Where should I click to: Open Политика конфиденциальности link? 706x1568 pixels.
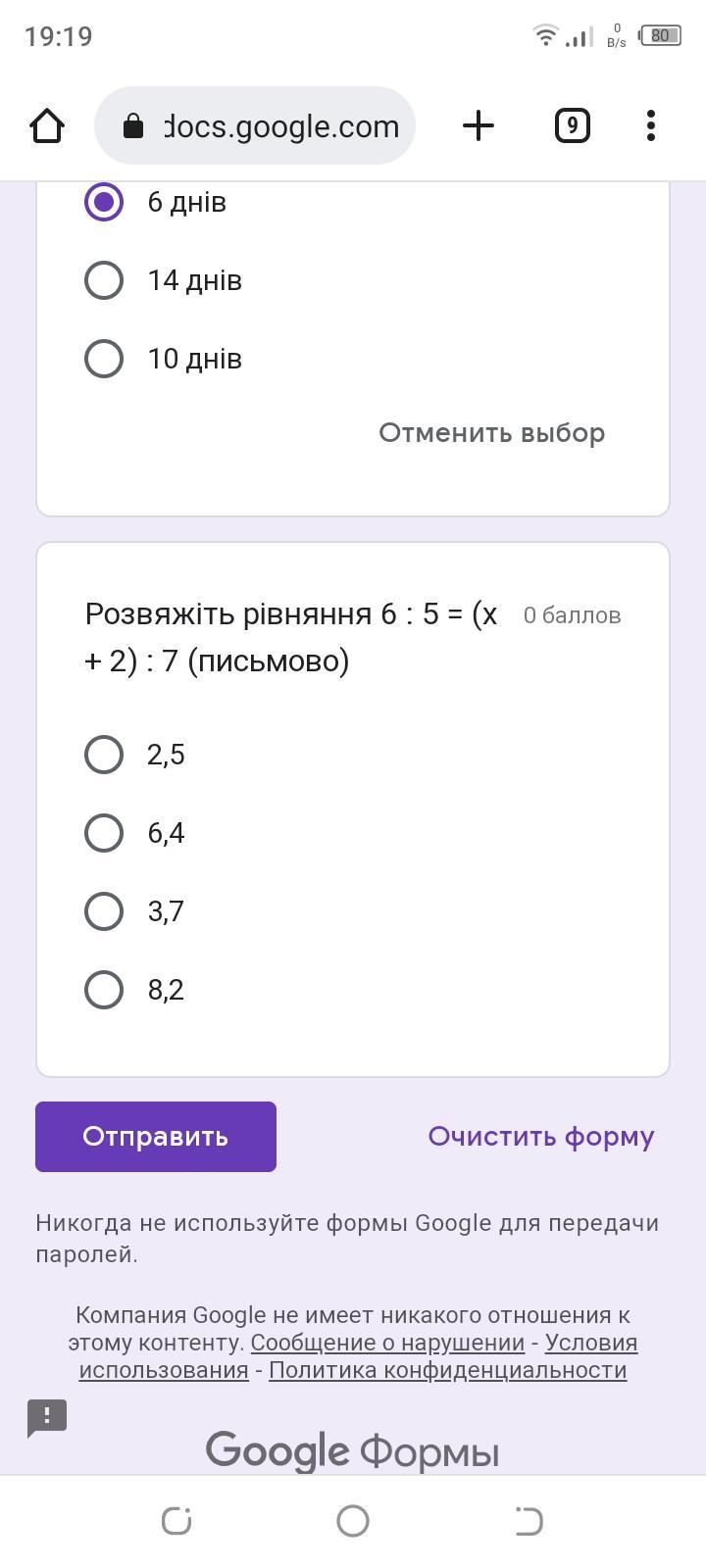click(448, 1370)
